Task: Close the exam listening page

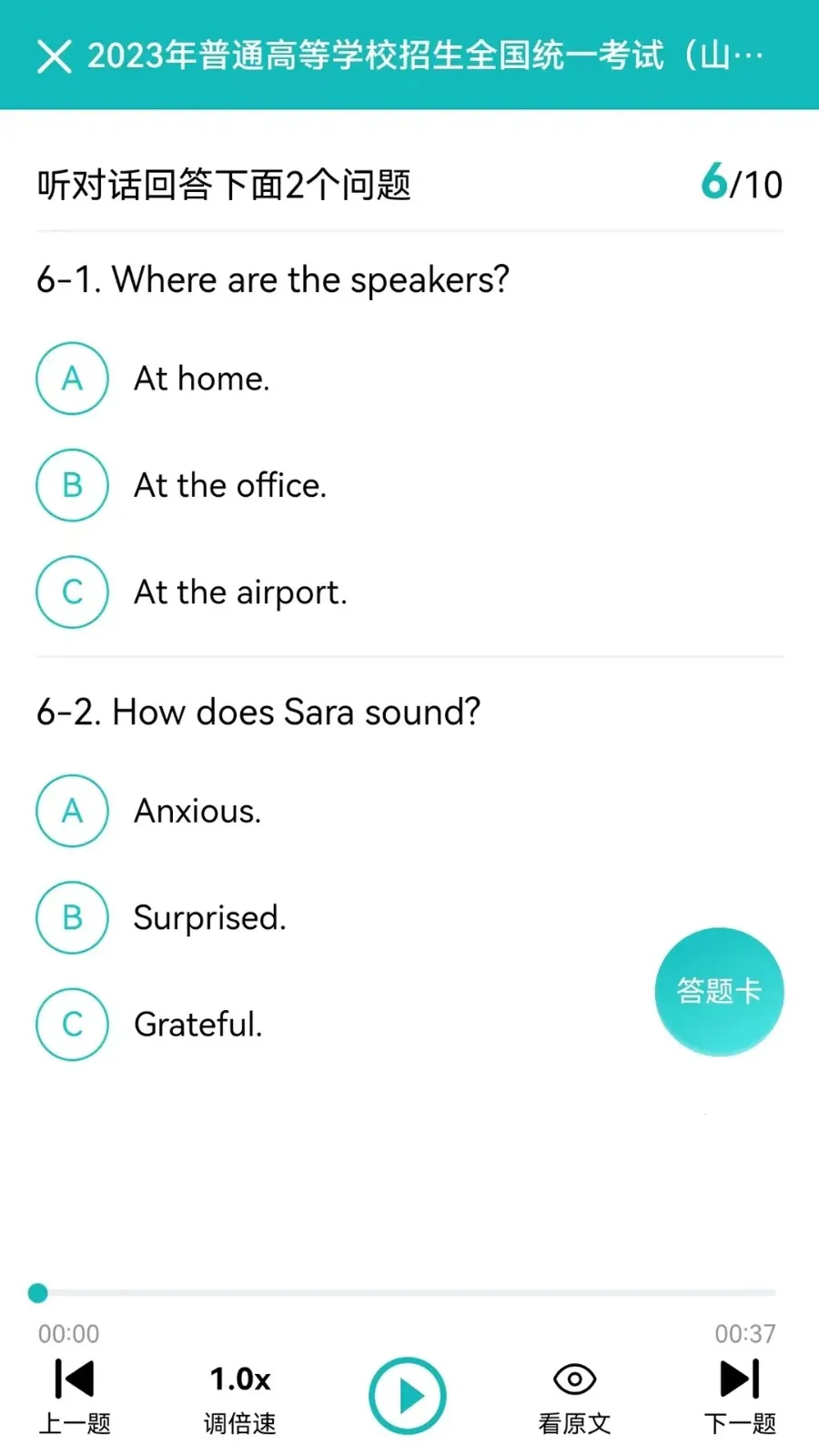Action: (x=54, y=56)
